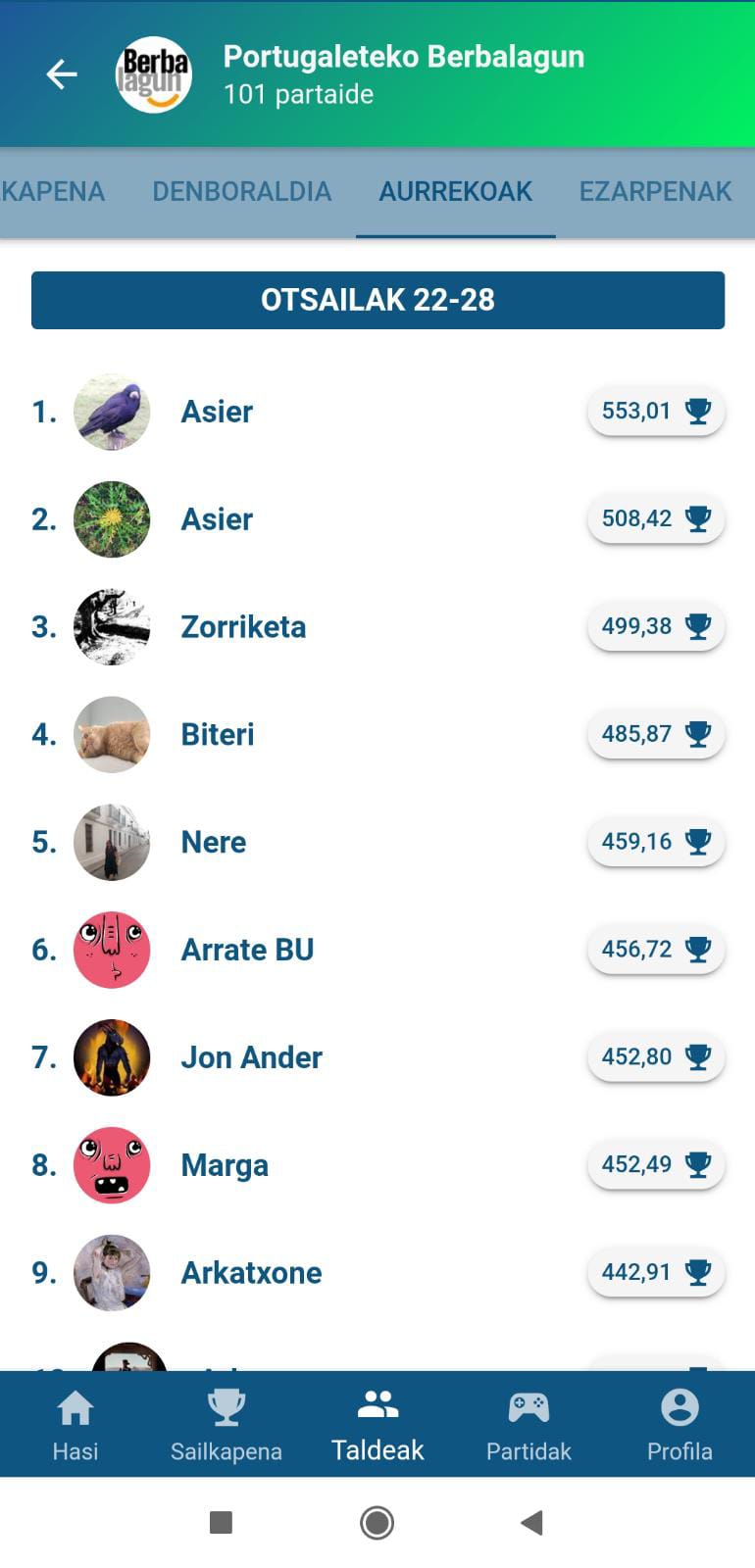Viewport: 755px width, 1568px height.
Task: Select the Aurrekoak tab
Action: [x=455, y=191]
